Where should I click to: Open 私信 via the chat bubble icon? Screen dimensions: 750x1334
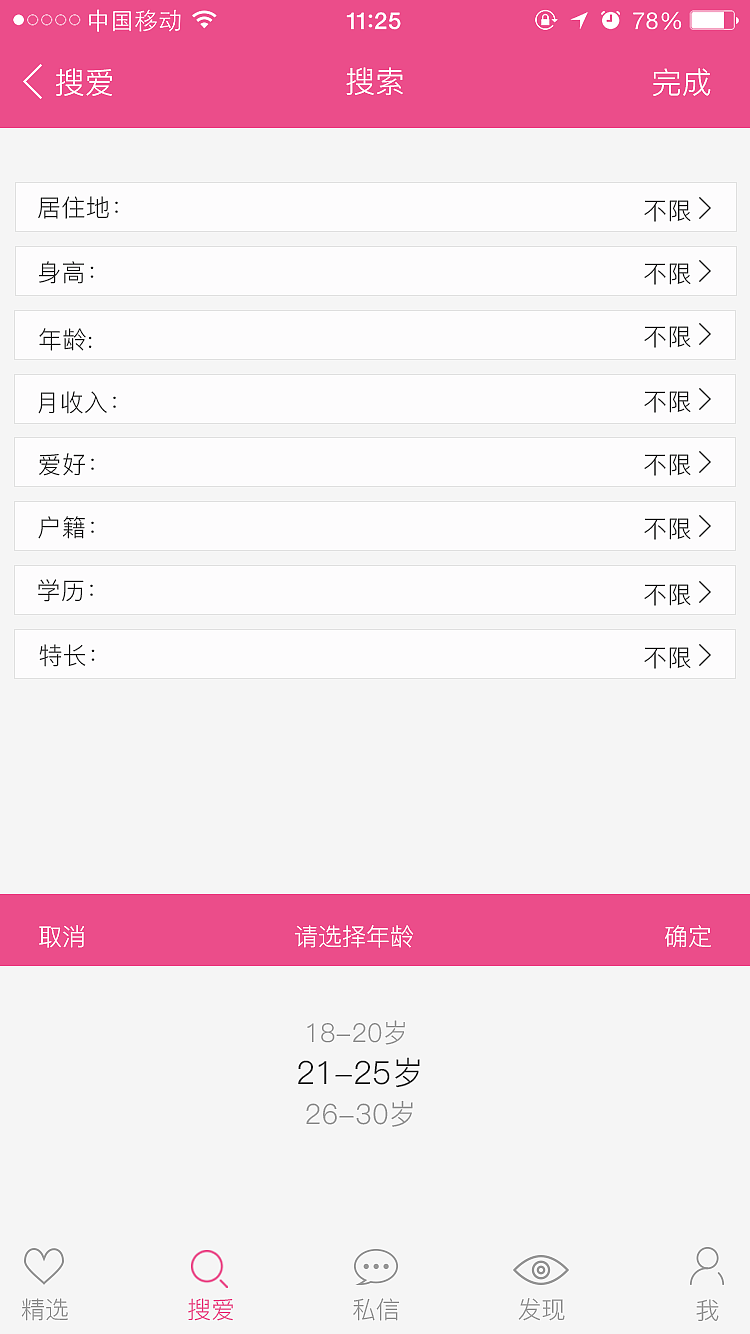pos(375,1265)
